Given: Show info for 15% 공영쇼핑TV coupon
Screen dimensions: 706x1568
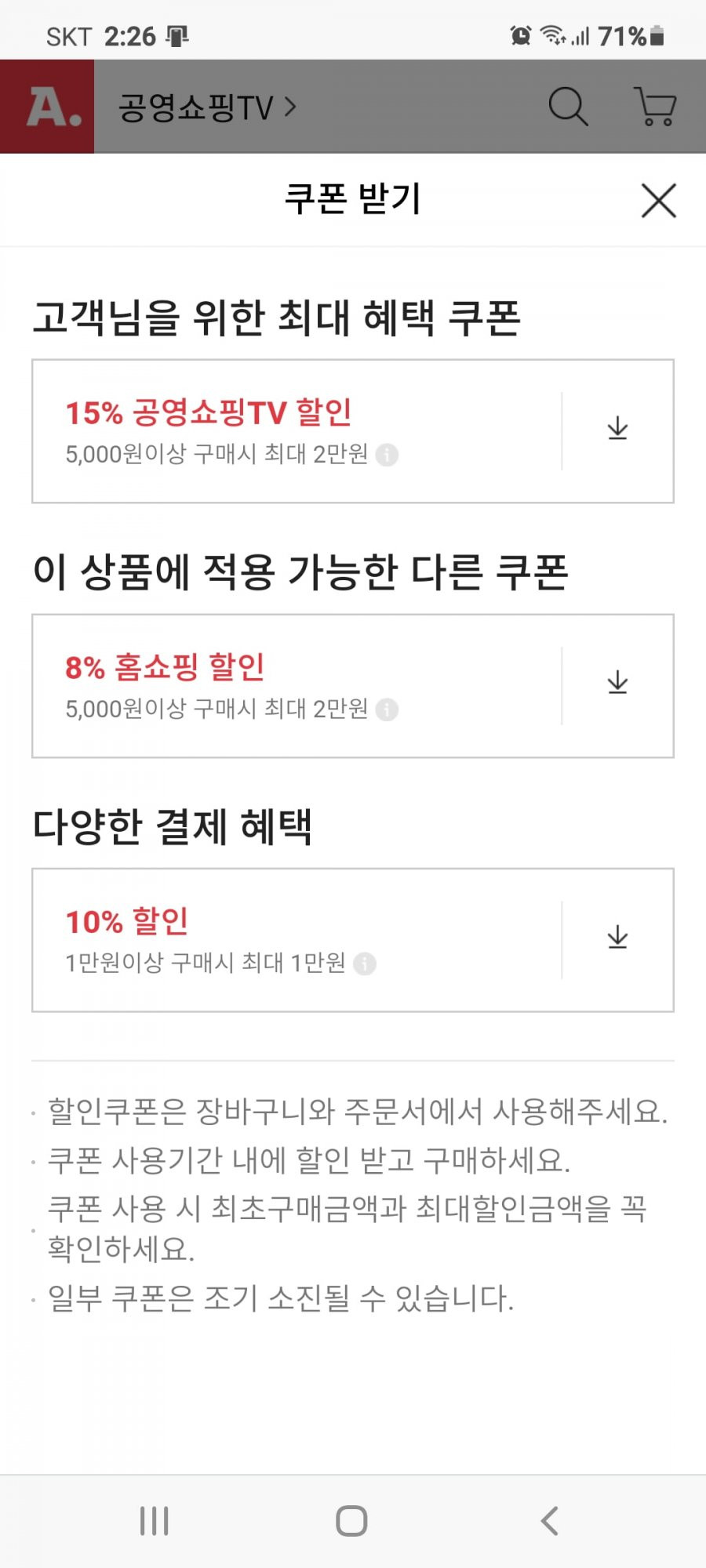Looking at the screenshot, I should tap(387, 455).
